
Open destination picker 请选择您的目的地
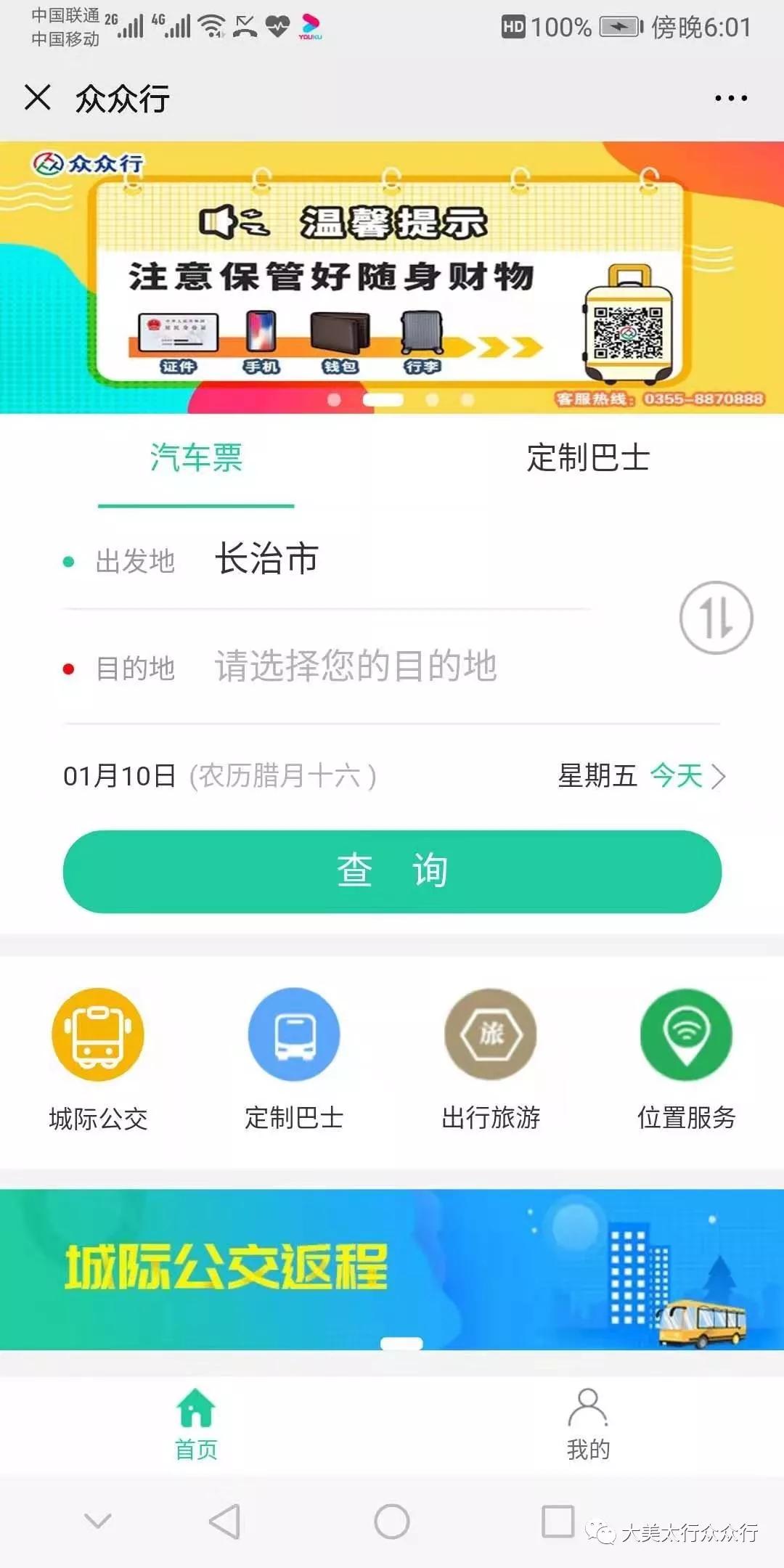[x=356, y=668]
